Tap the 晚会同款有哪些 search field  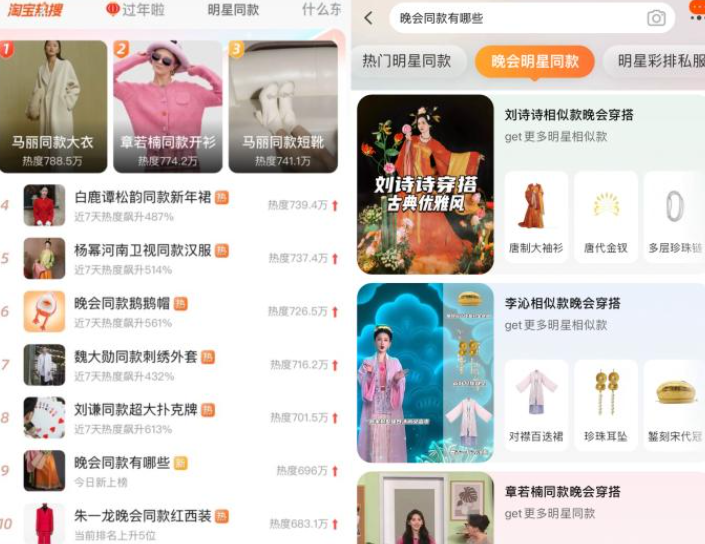click(x=510, y=18)
